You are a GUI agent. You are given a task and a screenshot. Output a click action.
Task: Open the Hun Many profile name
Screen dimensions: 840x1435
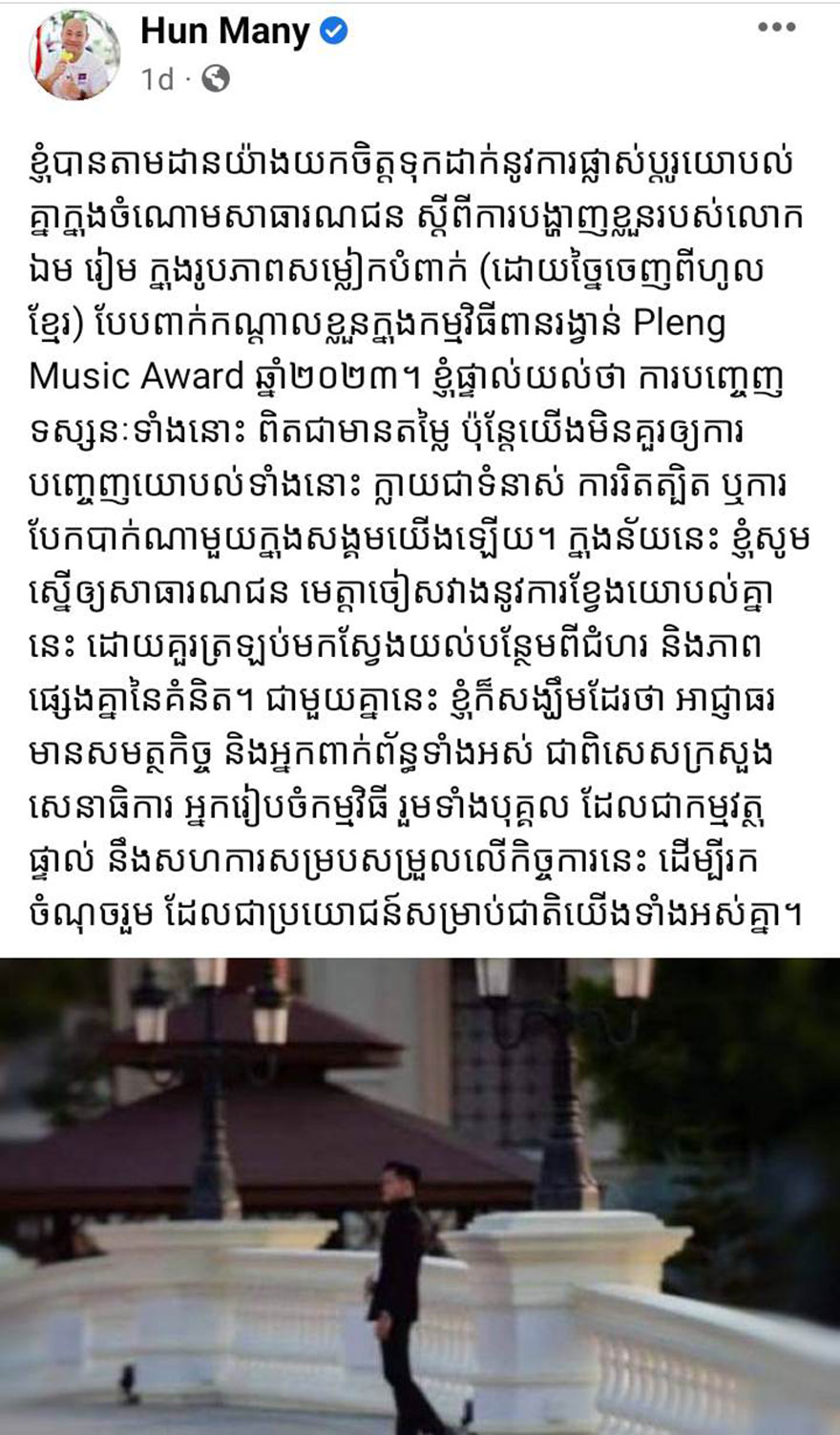(224, 32)
